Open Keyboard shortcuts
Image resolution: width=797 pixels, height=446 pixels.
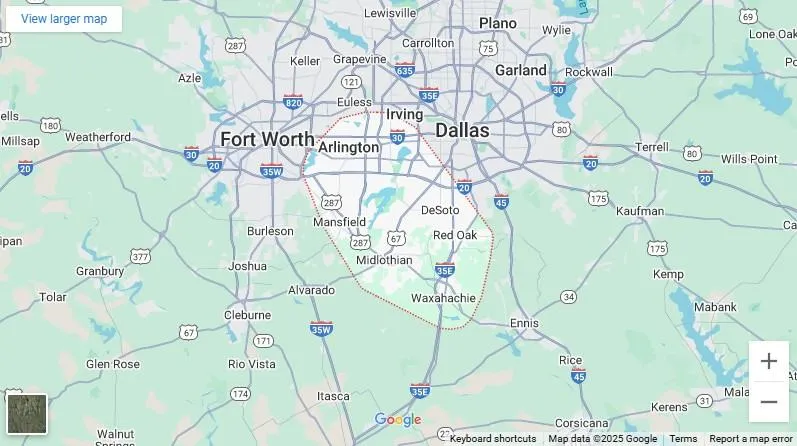coord(492,439)
